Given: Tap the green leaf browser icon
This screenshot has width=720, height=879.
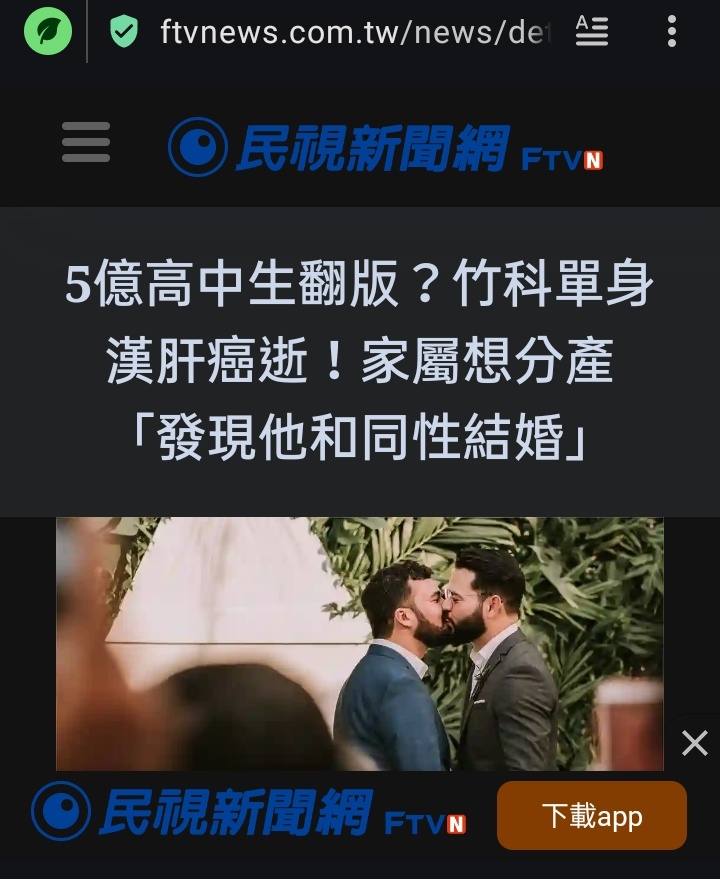Looking at the screenshot, I should click(48, 32).
